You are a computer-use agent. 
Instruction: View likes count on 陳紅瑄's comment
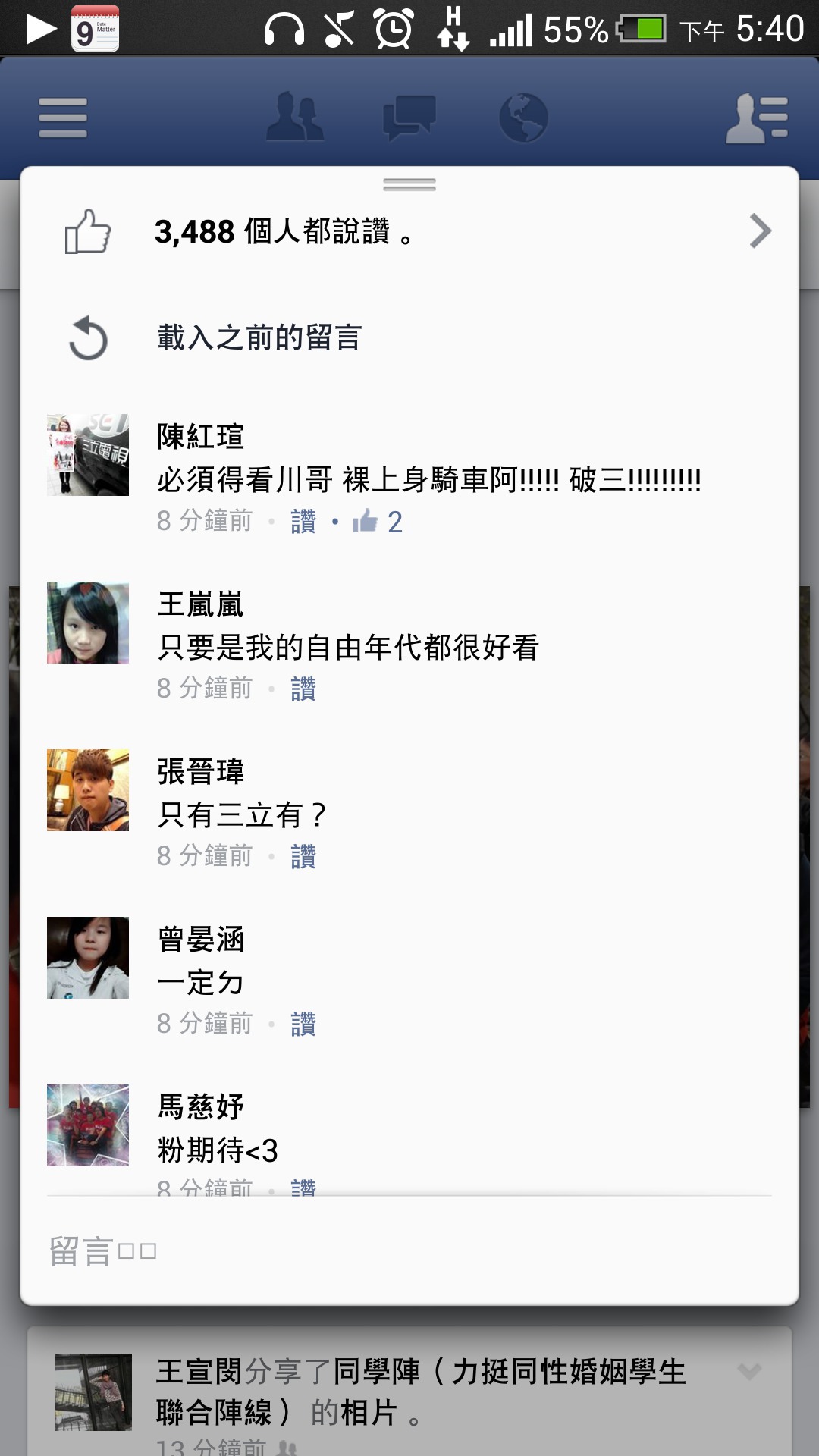pyautogui.click(x=378, y=521)
